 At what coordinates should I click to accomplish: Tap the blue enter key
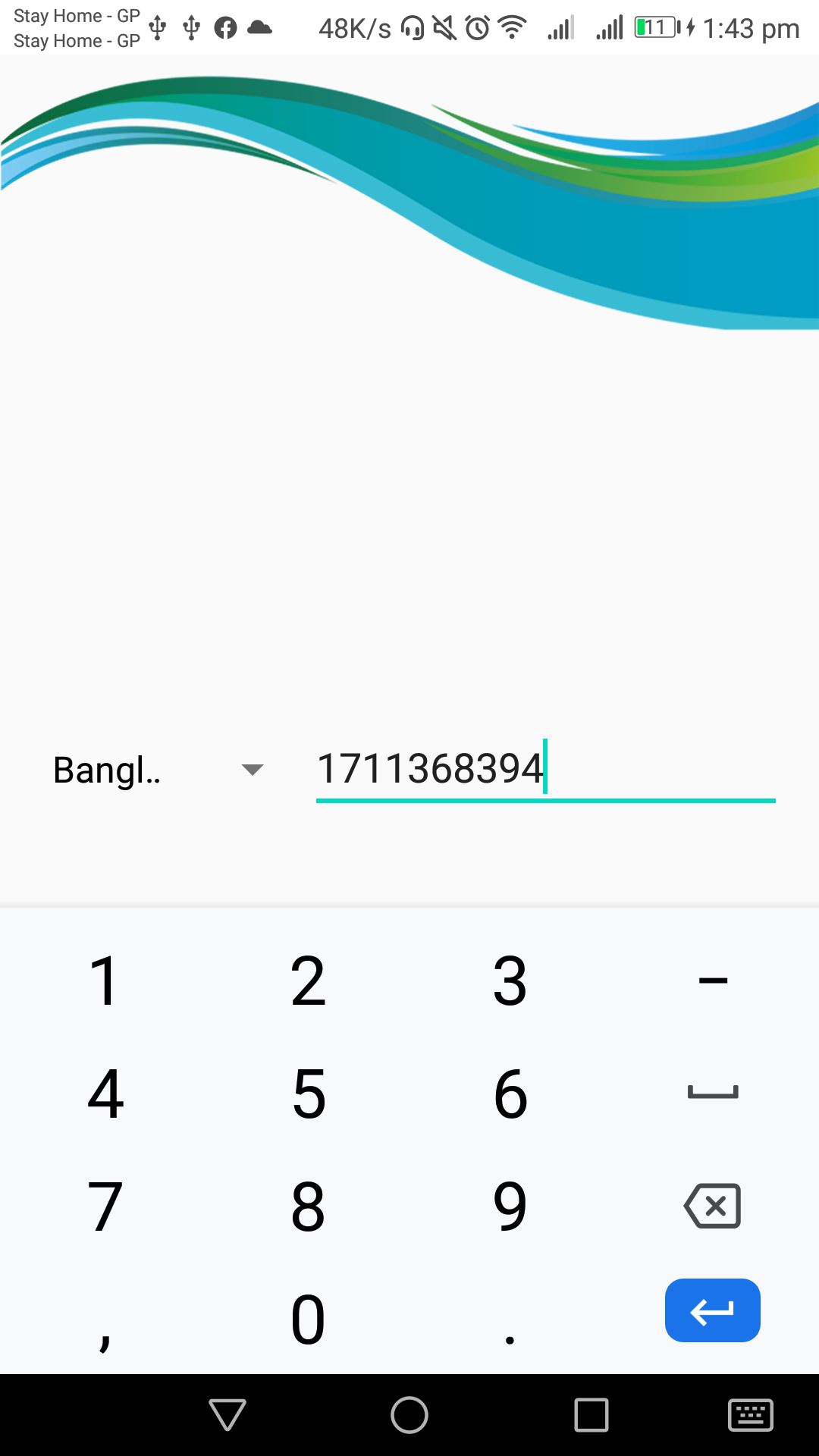712,1310
